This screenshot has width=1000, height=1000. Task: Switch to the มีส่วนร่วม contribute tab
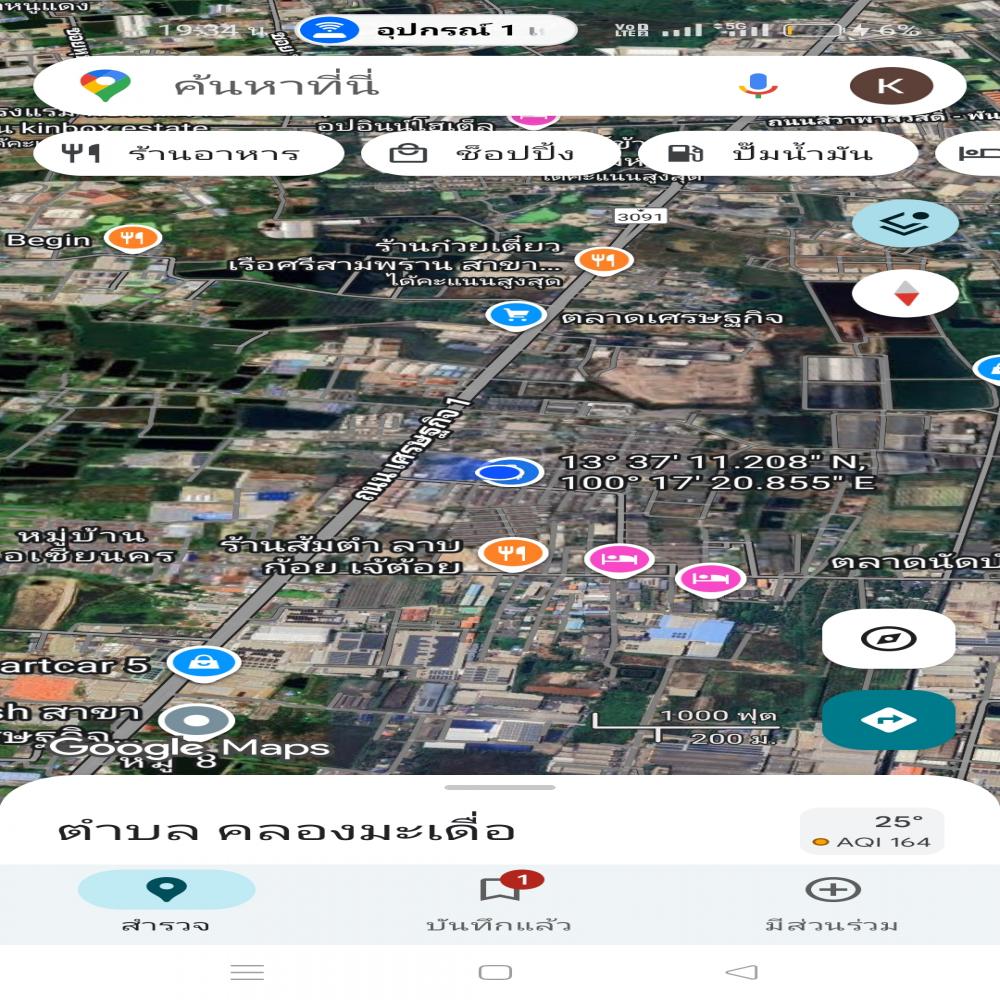[832, 903]
